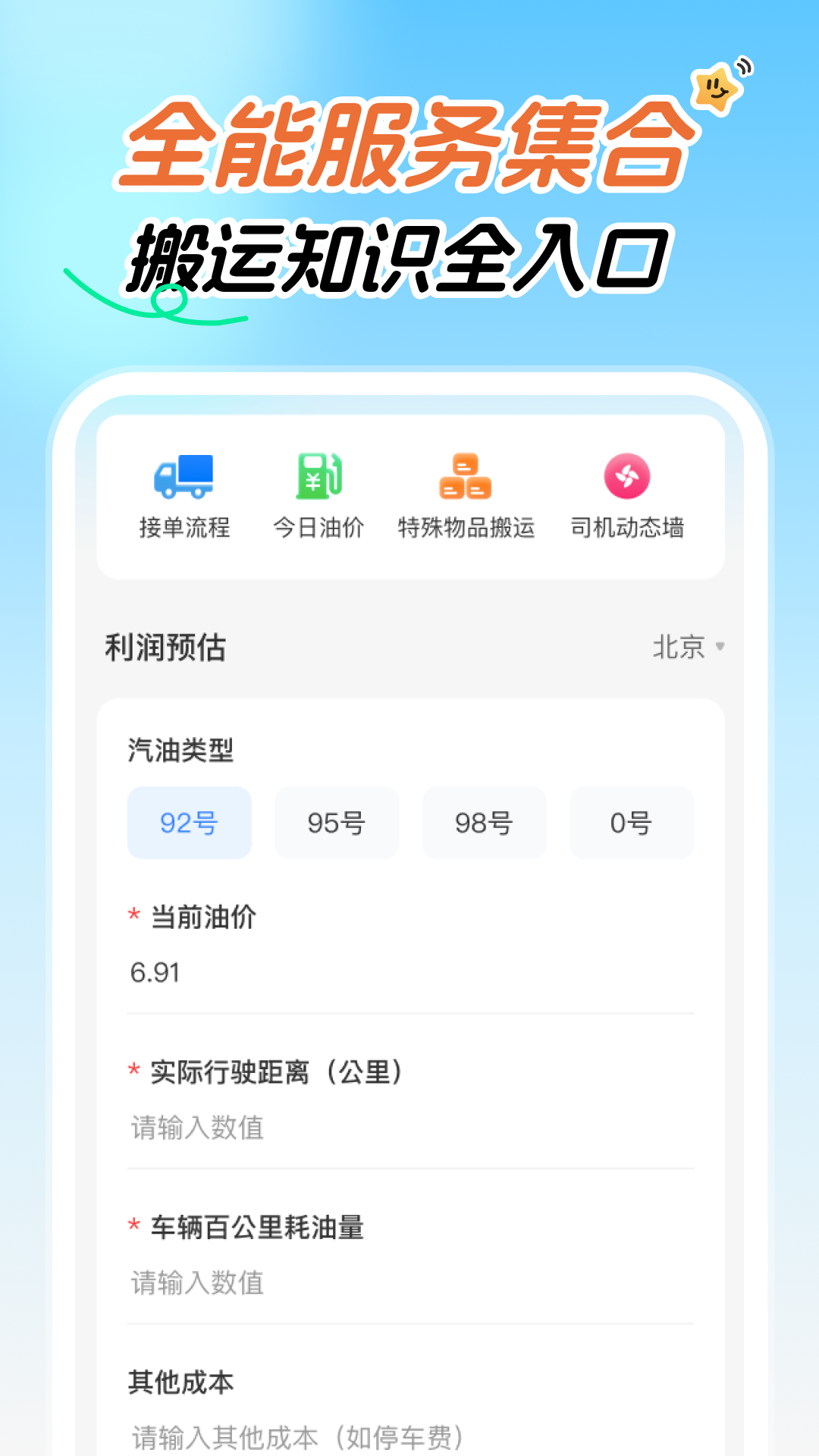Select the blue truck graphic above 接单流程
This screenshot has height=1456, width=819.
coord(184,476)
